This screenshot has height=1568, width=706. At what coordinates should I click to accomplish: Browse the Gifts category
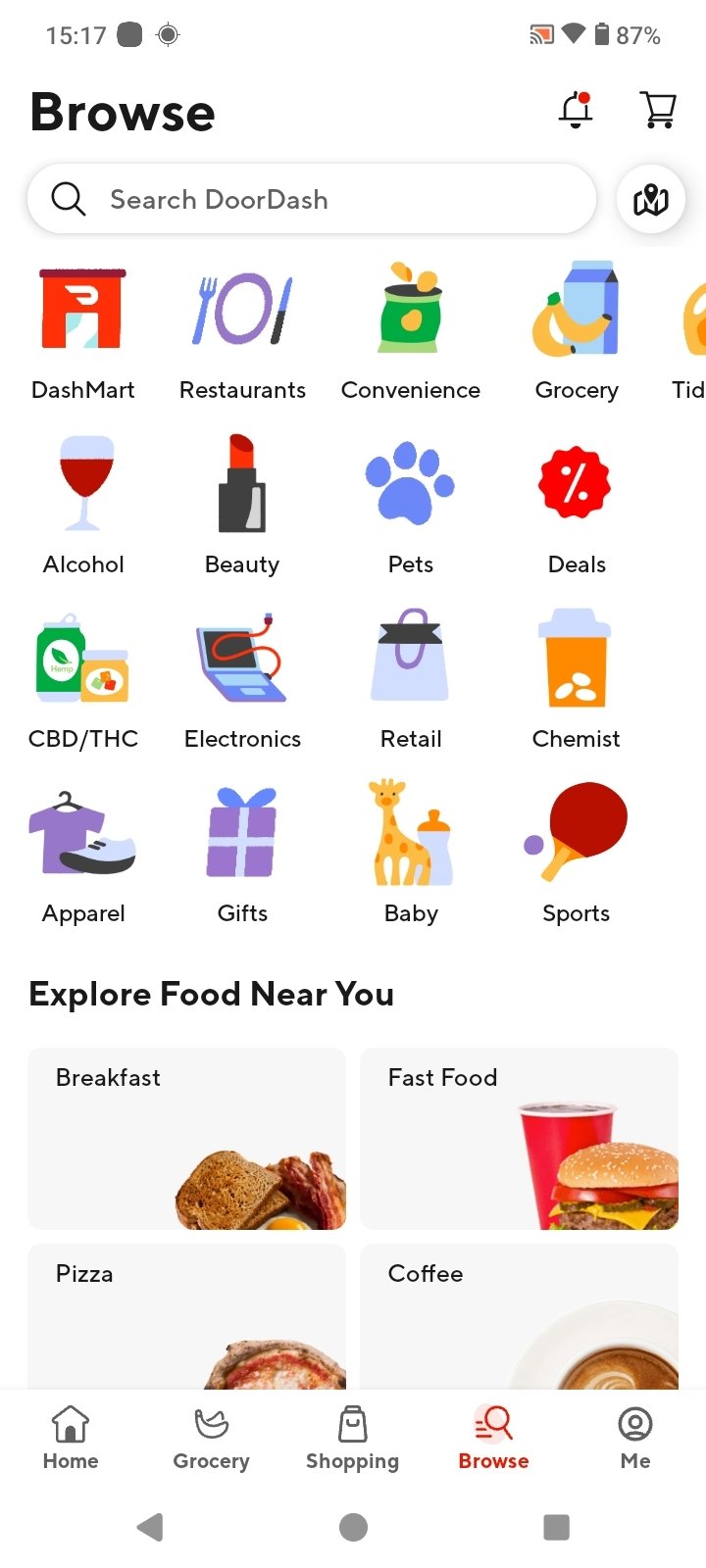(x=242, y=855)
